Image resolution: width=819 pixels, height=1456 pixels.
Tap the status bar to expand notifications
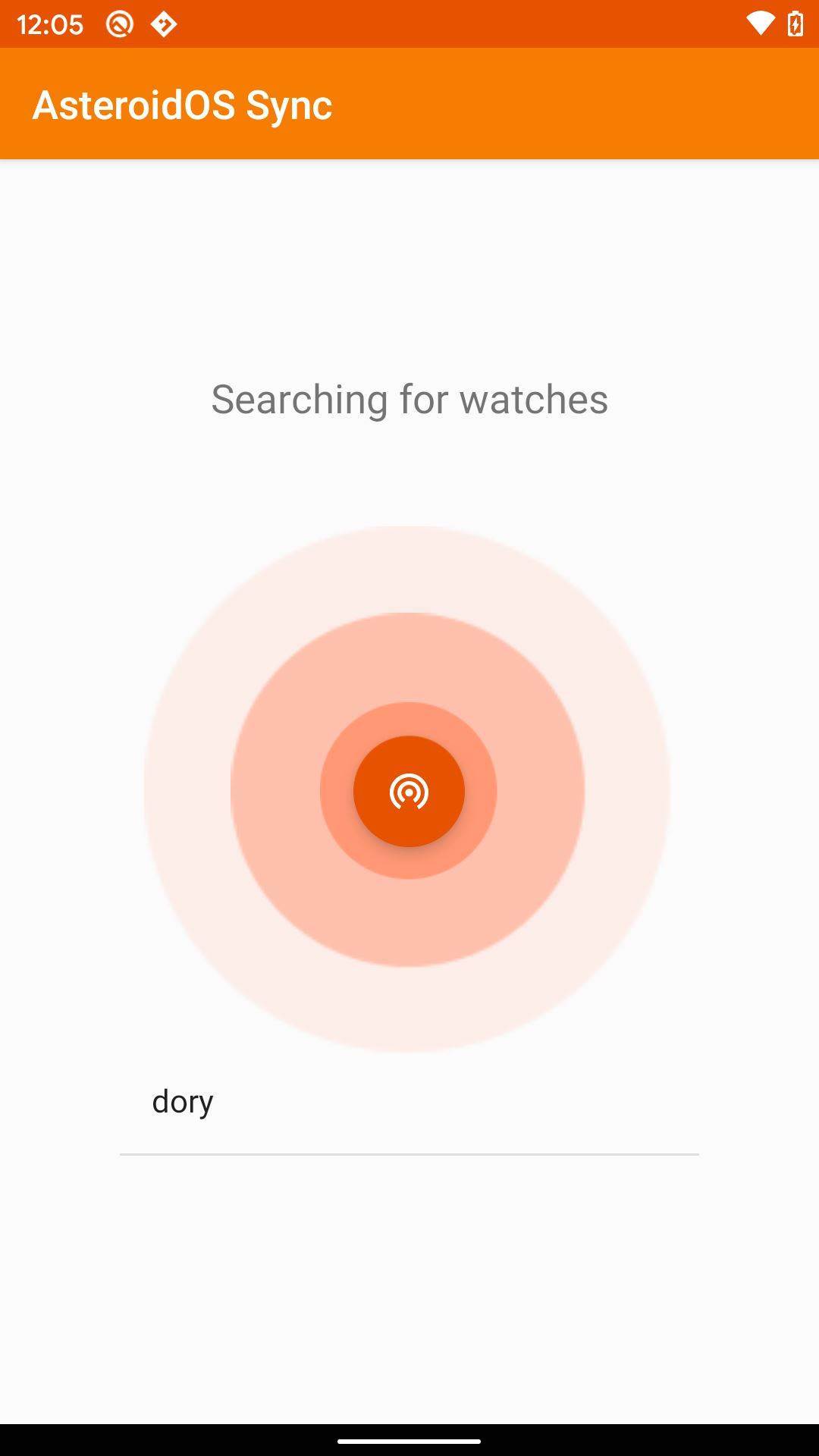(x=409, y=24)
